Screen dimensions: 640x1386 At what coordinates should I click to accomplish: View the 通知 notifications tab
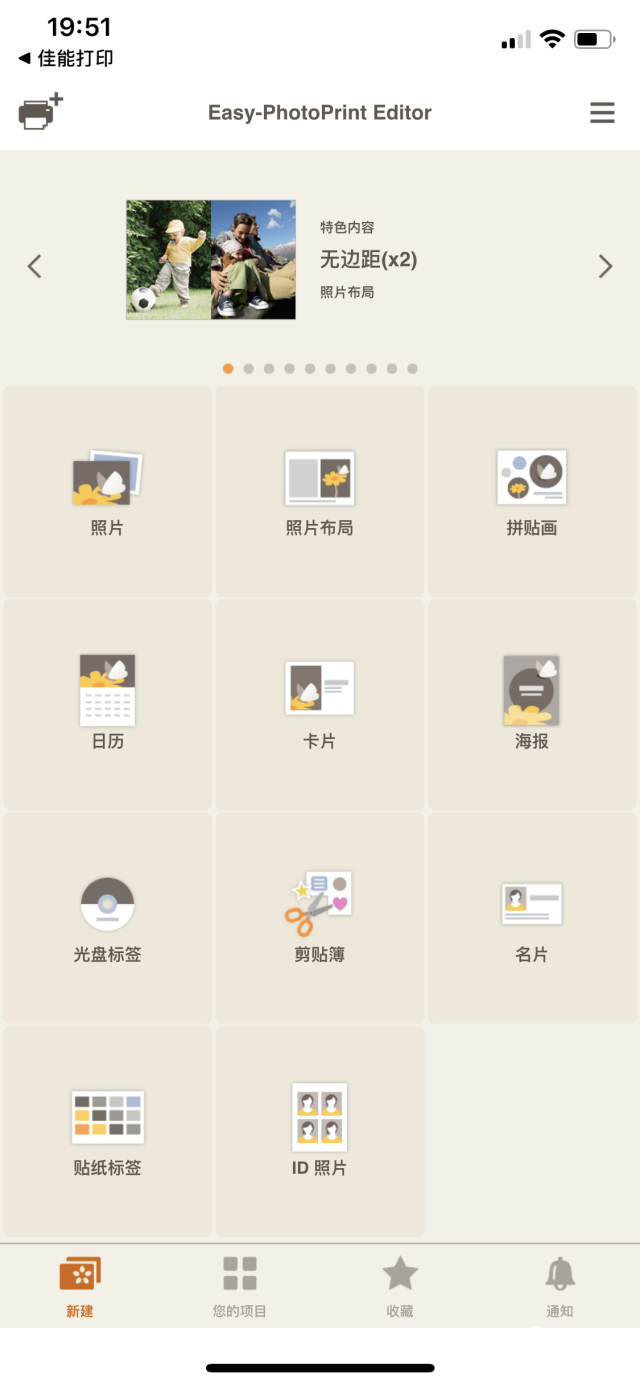tap(560, 1286)
